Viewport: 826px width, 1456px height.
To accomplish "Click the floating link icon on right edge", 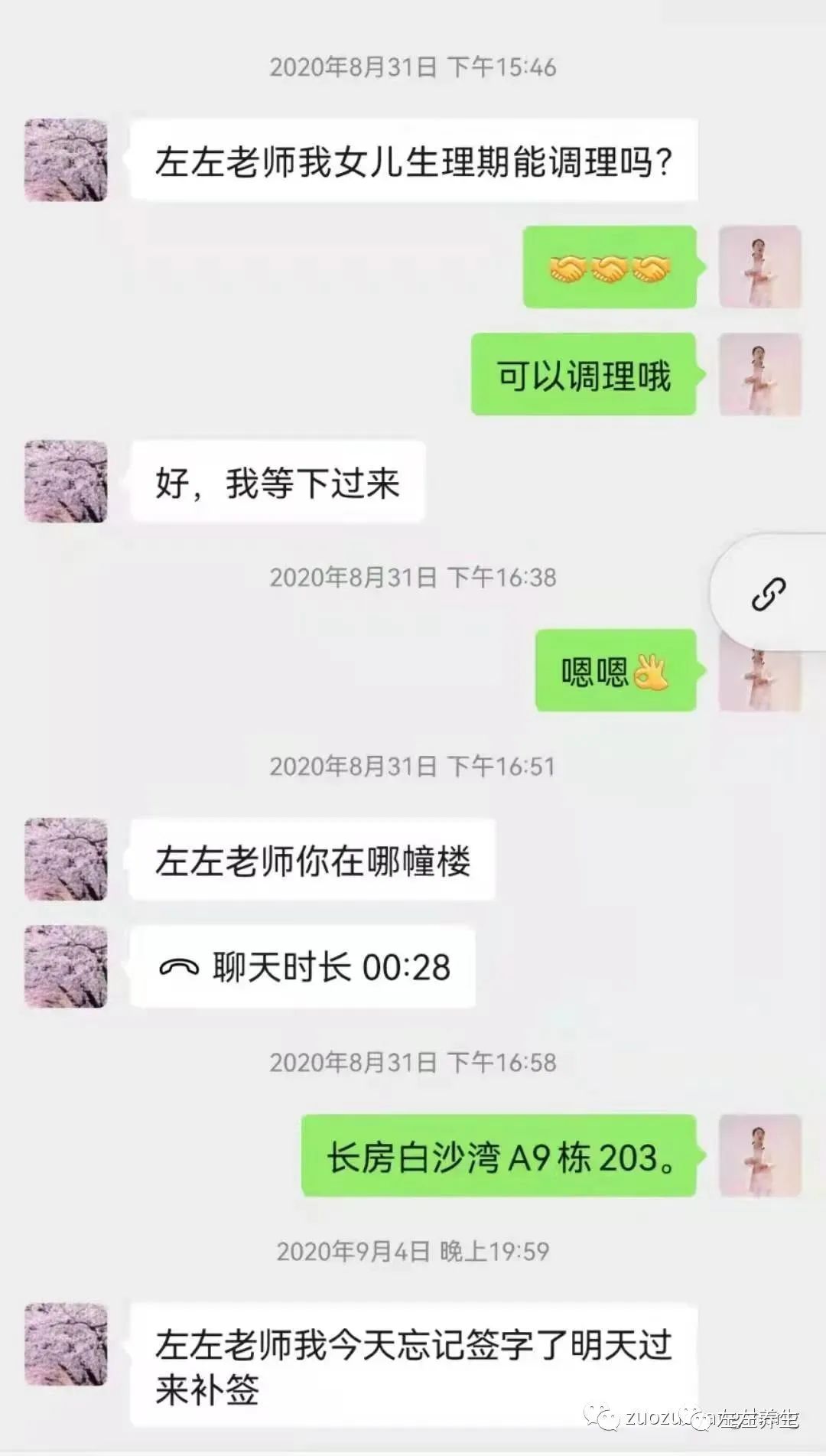I will tap(769, 593).
